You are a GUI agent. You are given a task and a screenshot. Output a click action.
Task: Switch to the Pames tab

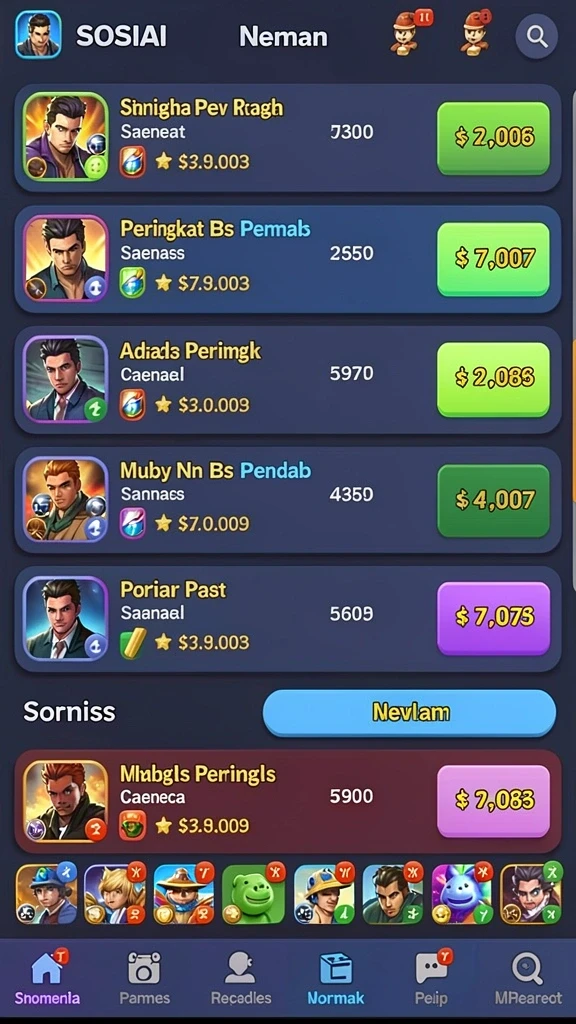[144, 977]
